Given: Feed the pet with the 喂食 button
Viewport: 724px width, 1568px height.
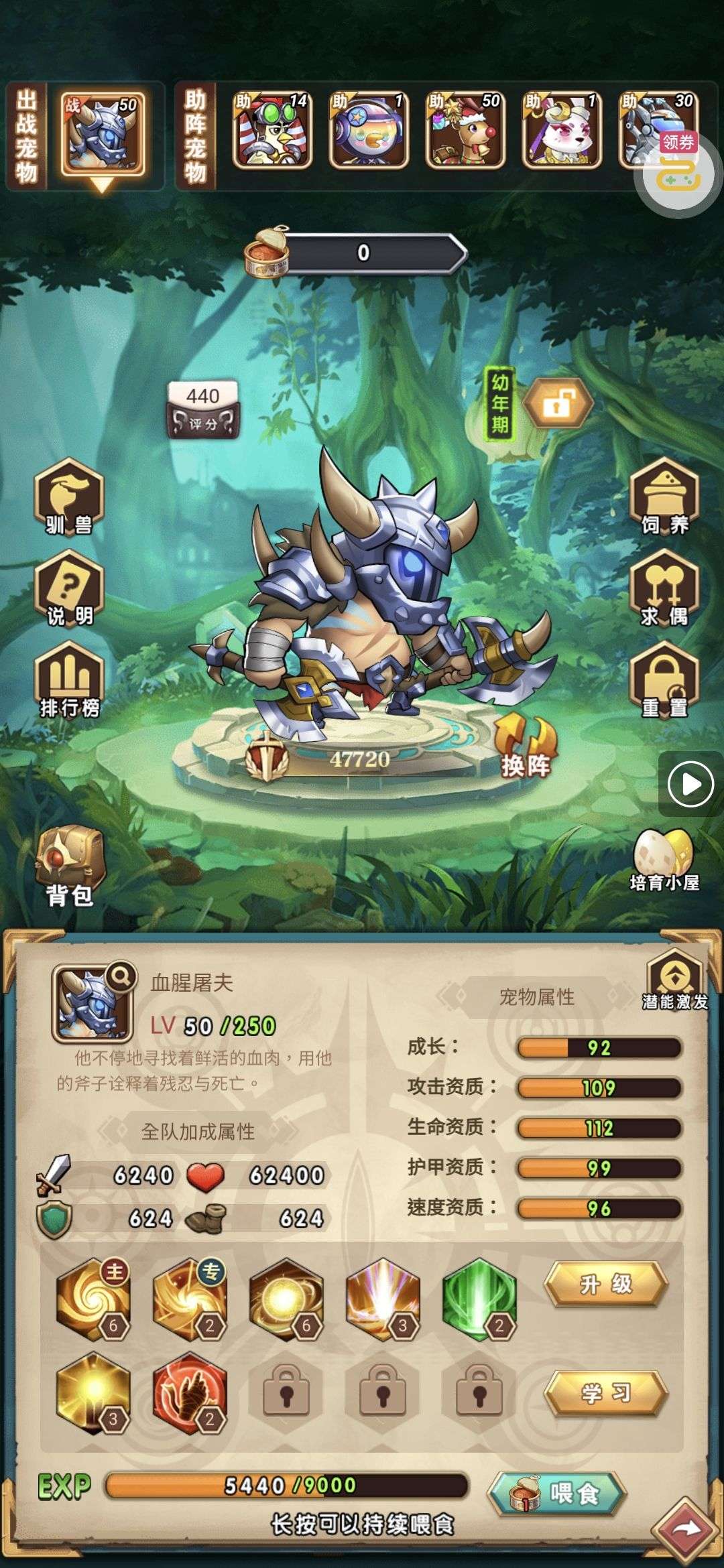Looking at the screenshot, I should tap(558, 1494).
